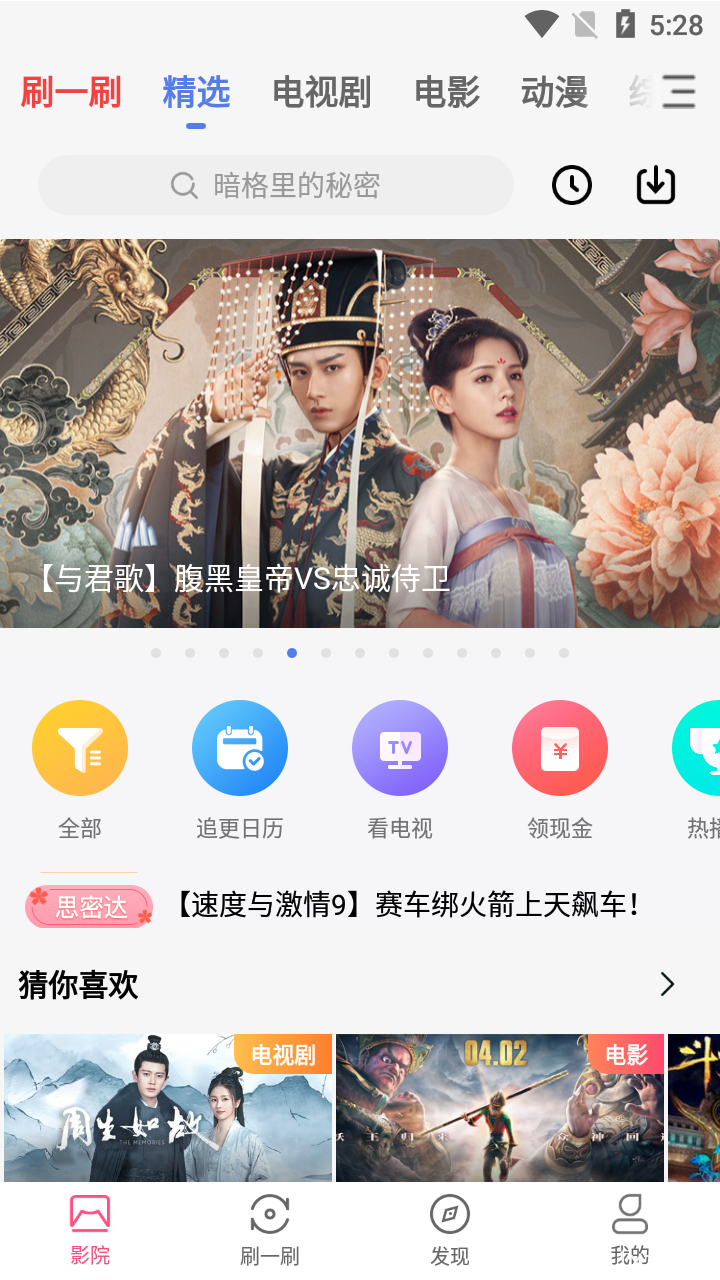The height and width of the screenshot is (1280, 720).
Task: Switch to the 电视剧 tab
Action: pyautogui.click(x=322, y=93)
